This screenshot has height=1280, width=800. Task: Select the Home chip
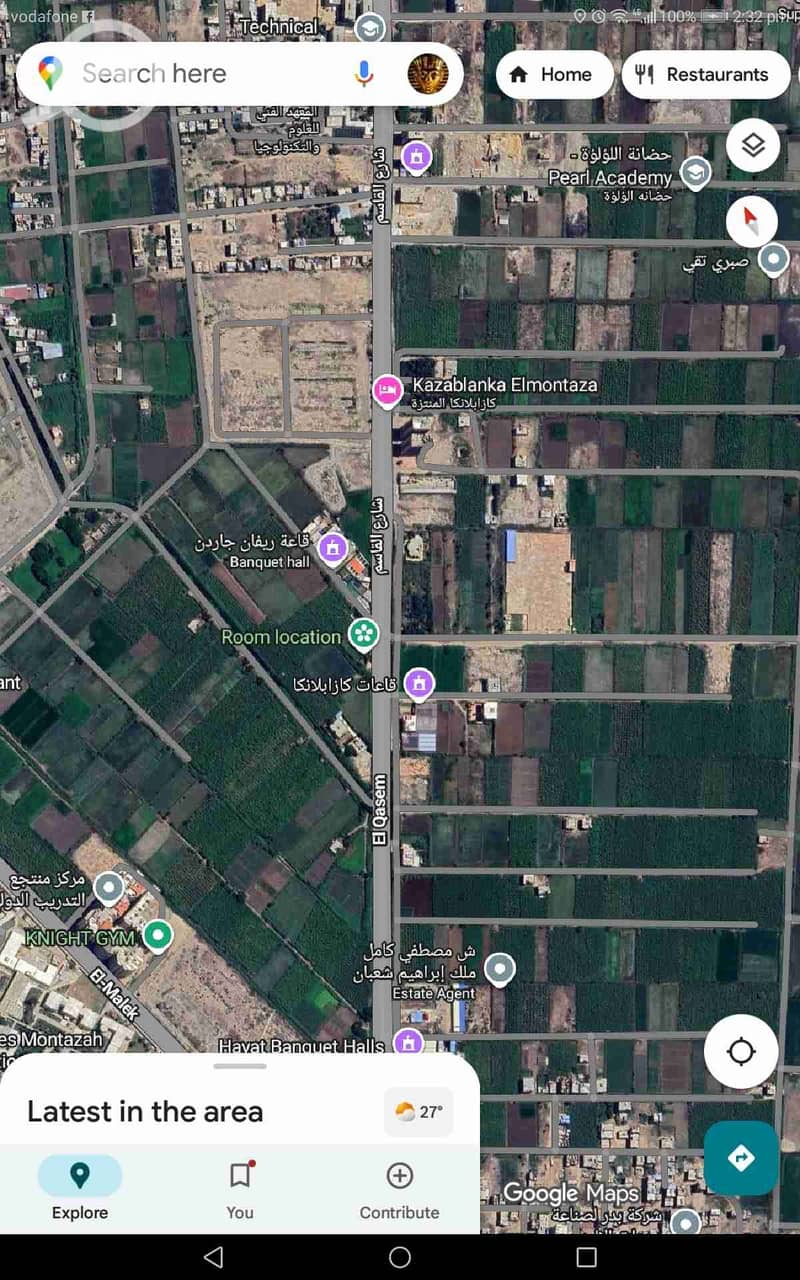(554, 74)
